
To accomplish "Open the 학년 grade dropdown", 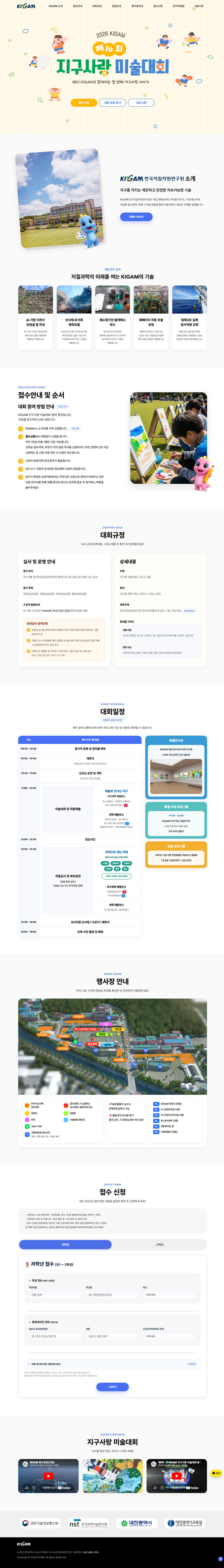I will (x=169, y=1295).
